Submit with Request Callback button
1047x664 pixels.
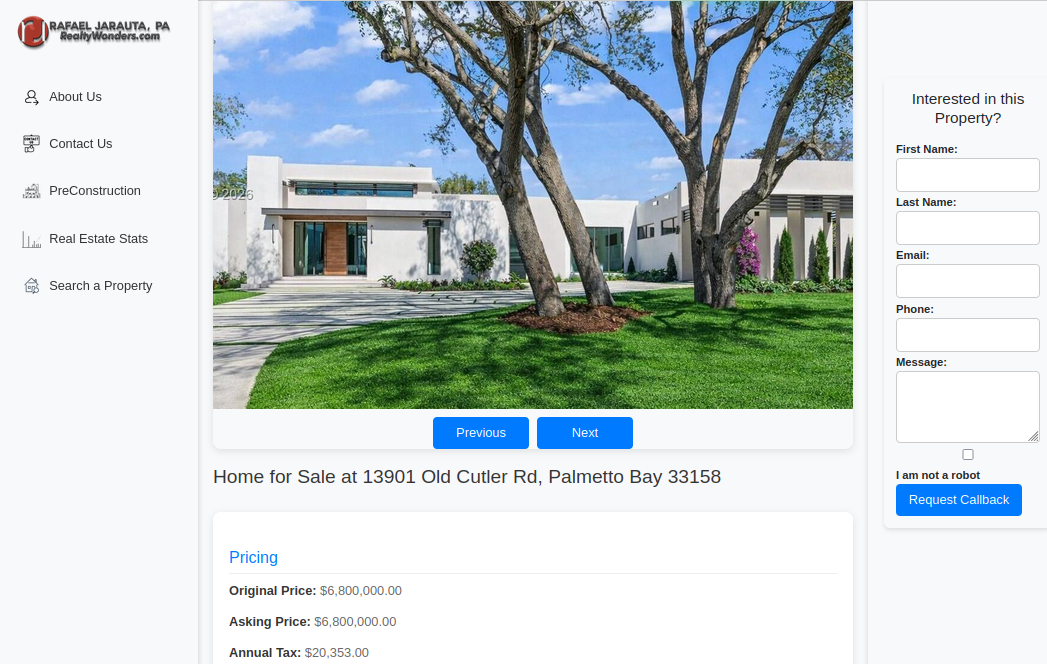click(x=958, y=500)
